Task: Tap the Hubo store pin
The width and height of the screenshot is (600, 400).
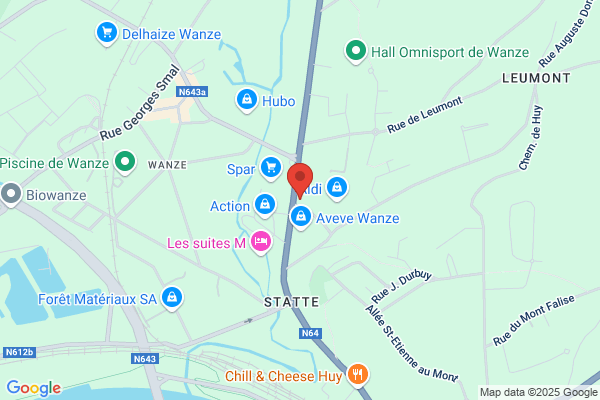Action: click(x=247, y=100)
